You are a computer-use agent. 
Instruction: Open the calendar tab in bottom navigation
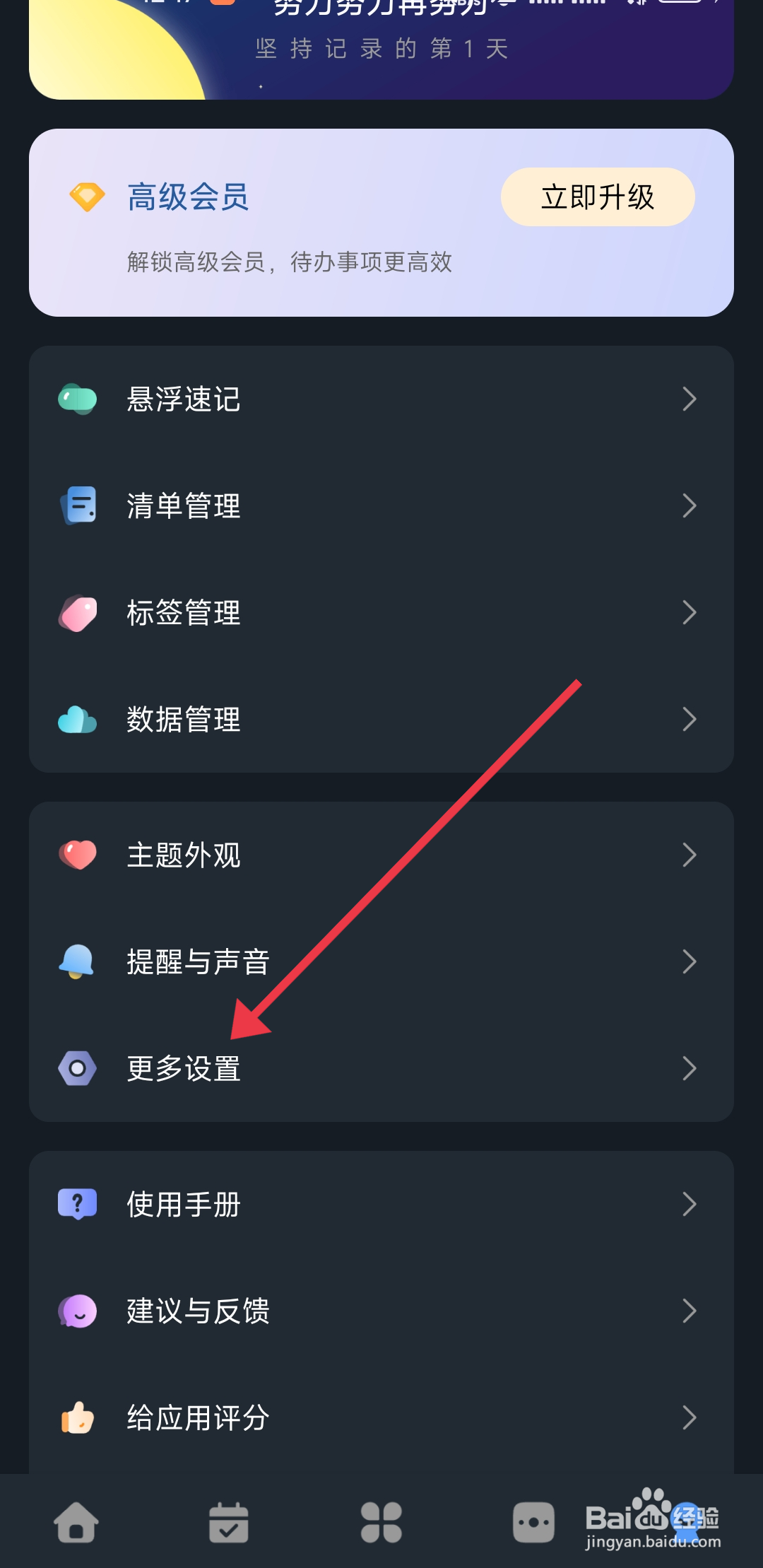[x=229, y=1523]
